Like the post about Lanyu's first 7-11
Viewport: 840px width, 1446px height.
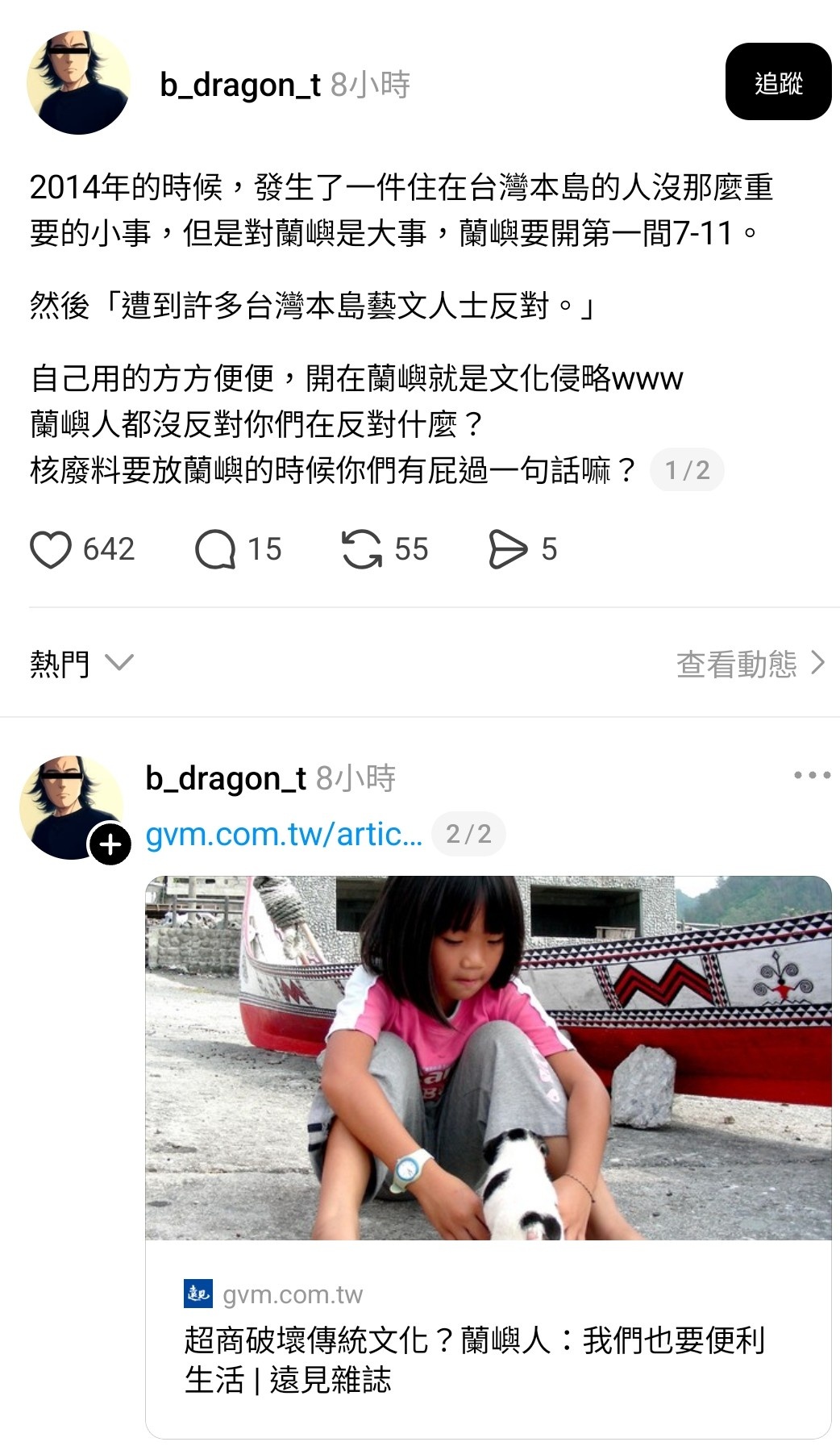pyautogui.click(x=51, y=550)
